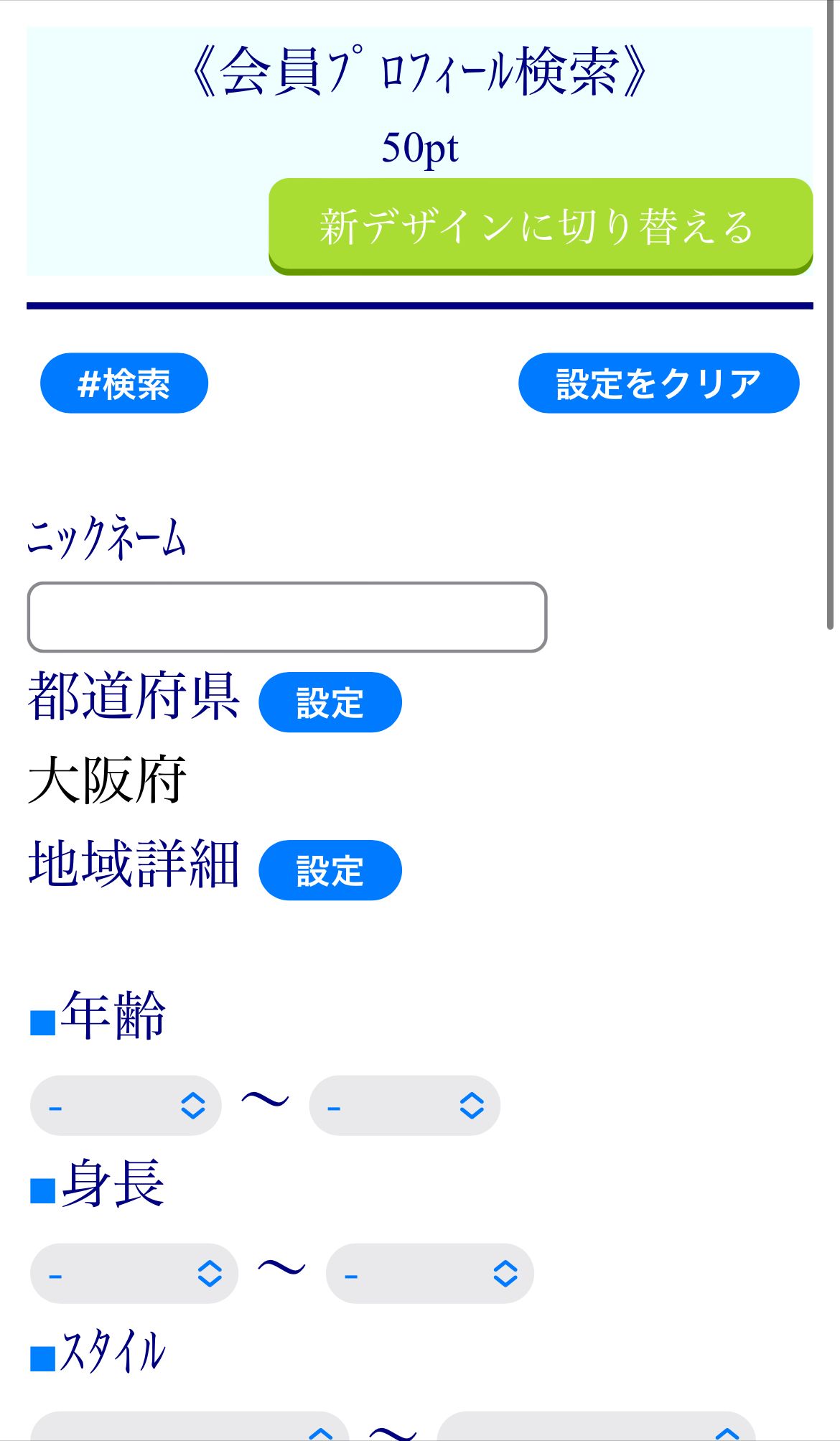This screenshot has height=1441, width=840.
Task: Open the first スタイル dropdown
Action: [190, 1427]
